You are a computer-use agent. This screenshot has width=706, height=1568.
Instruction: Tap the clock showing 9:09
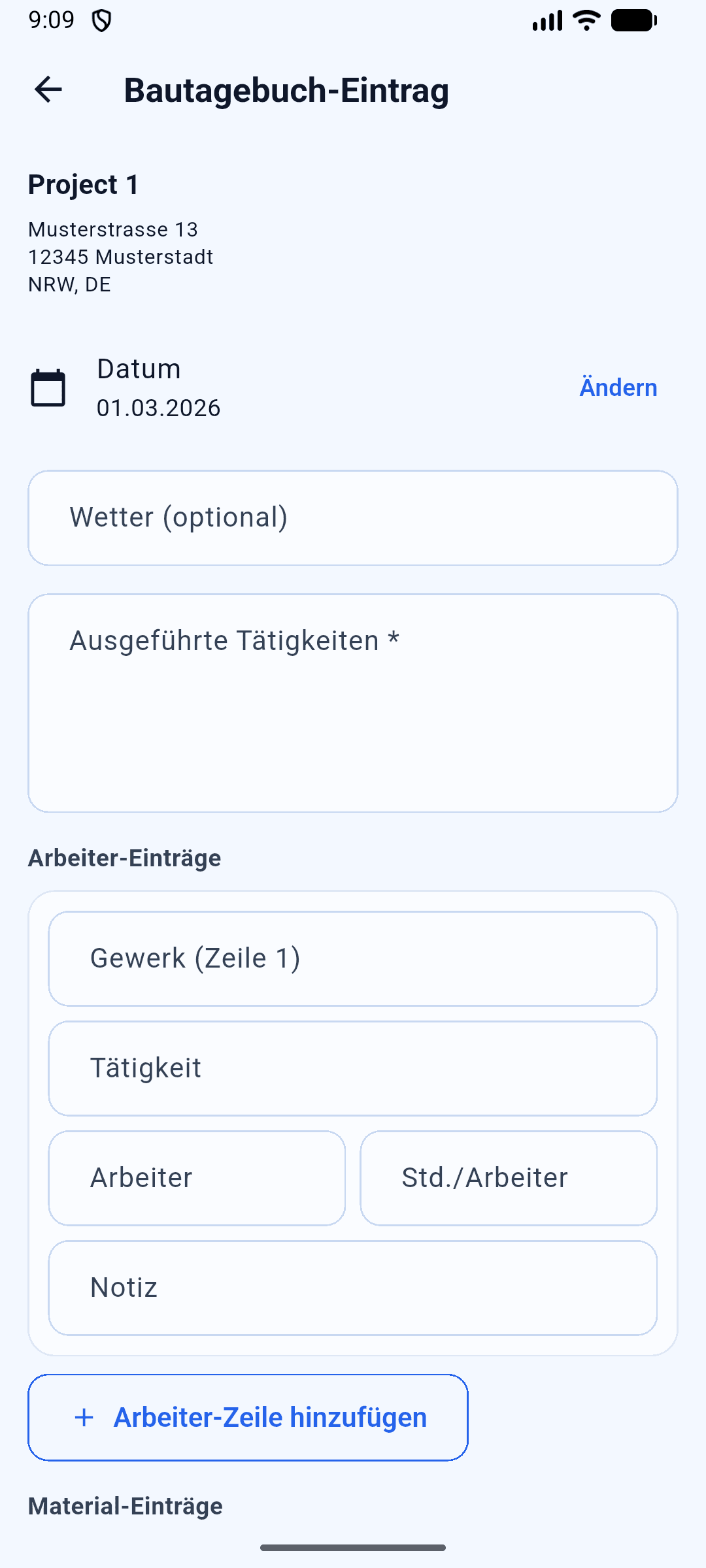(51, 20)
